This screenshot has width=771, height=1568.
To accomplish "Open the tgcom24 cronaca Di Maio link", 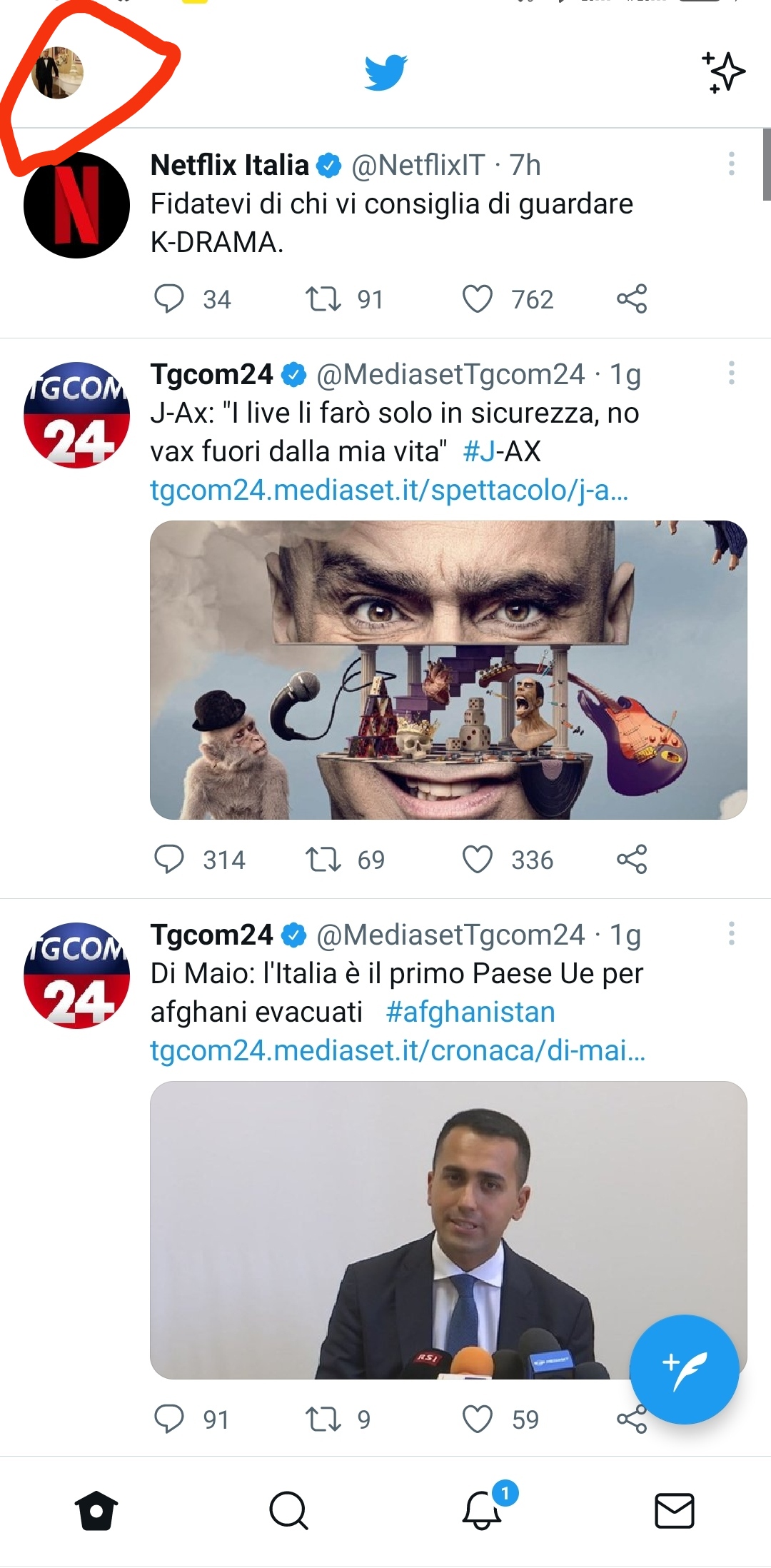I will click(398, 1051).
